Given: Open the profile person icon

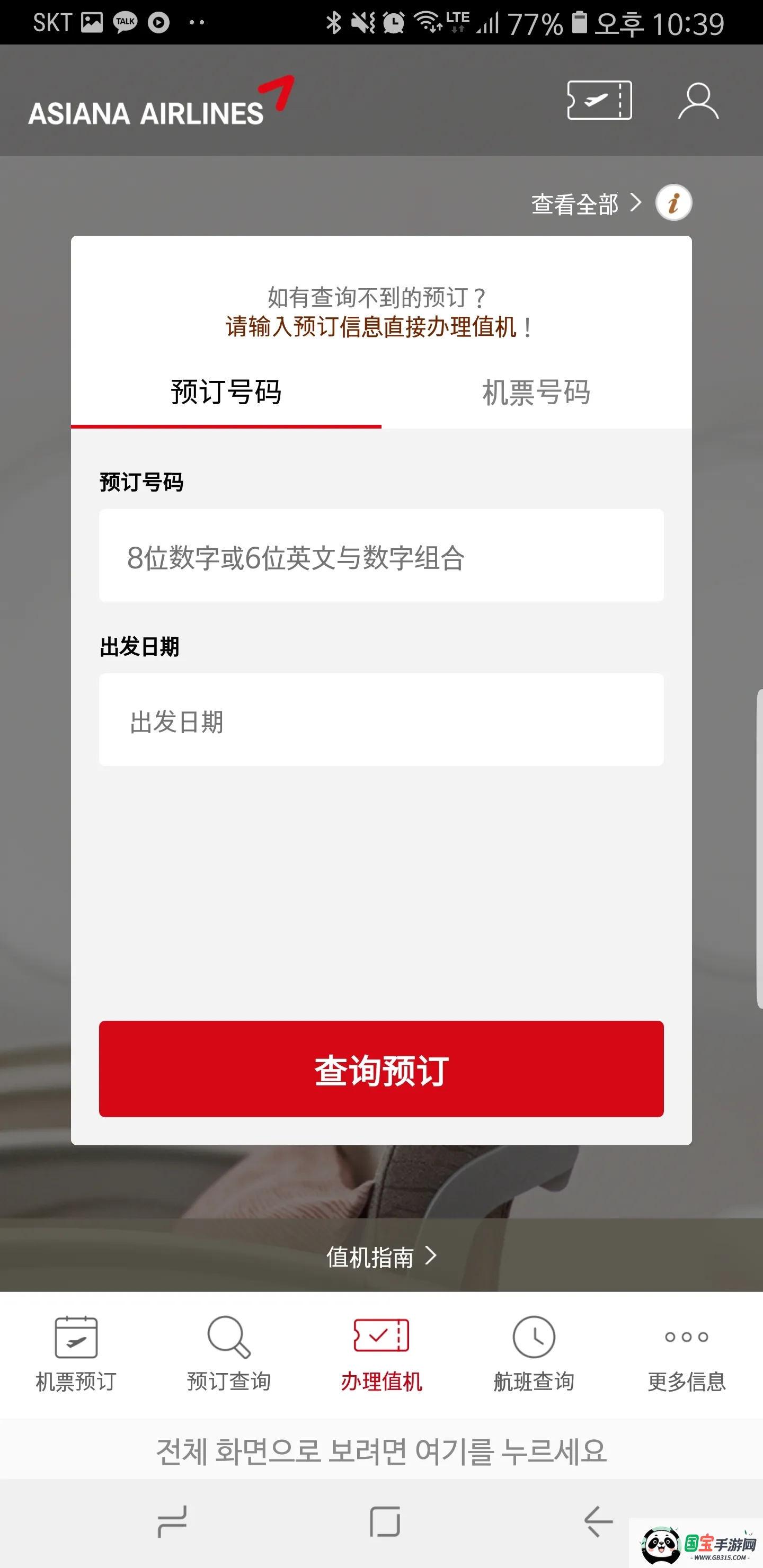Looking at the screenshot, I should [698, 101].
